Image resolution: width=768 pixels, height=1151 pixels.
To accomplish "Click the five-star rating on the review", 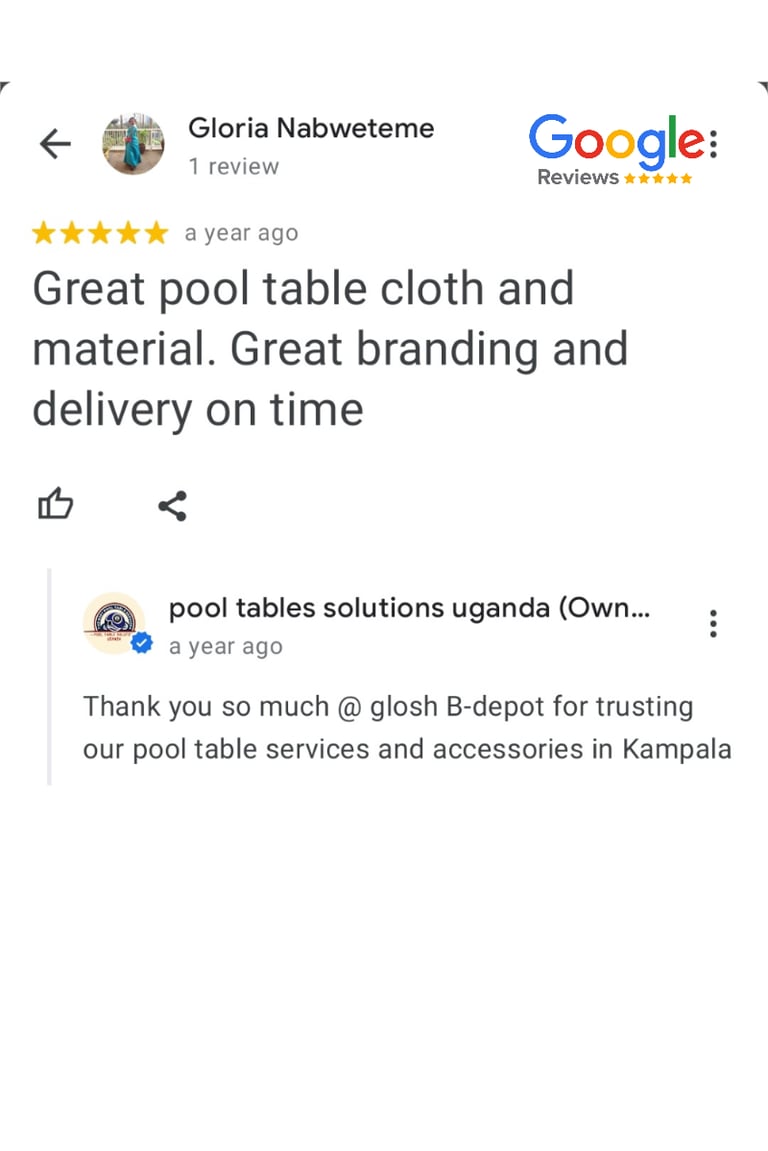I will [x=99, y=231].
